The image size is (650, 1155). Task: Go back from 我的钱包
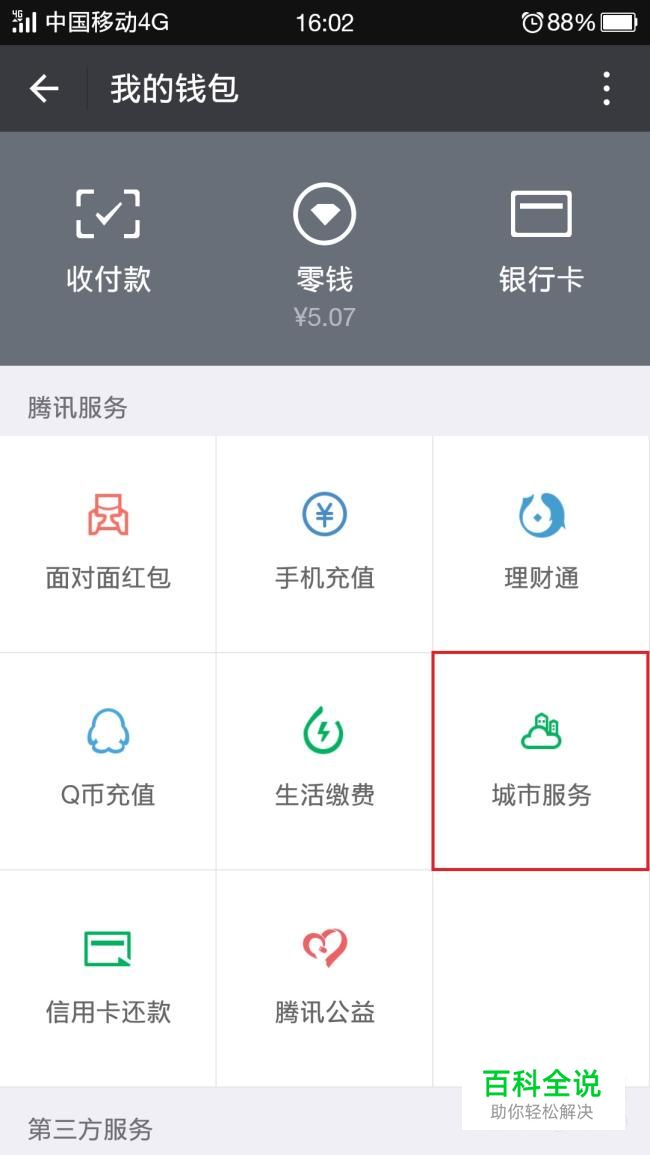coord(43,89)
